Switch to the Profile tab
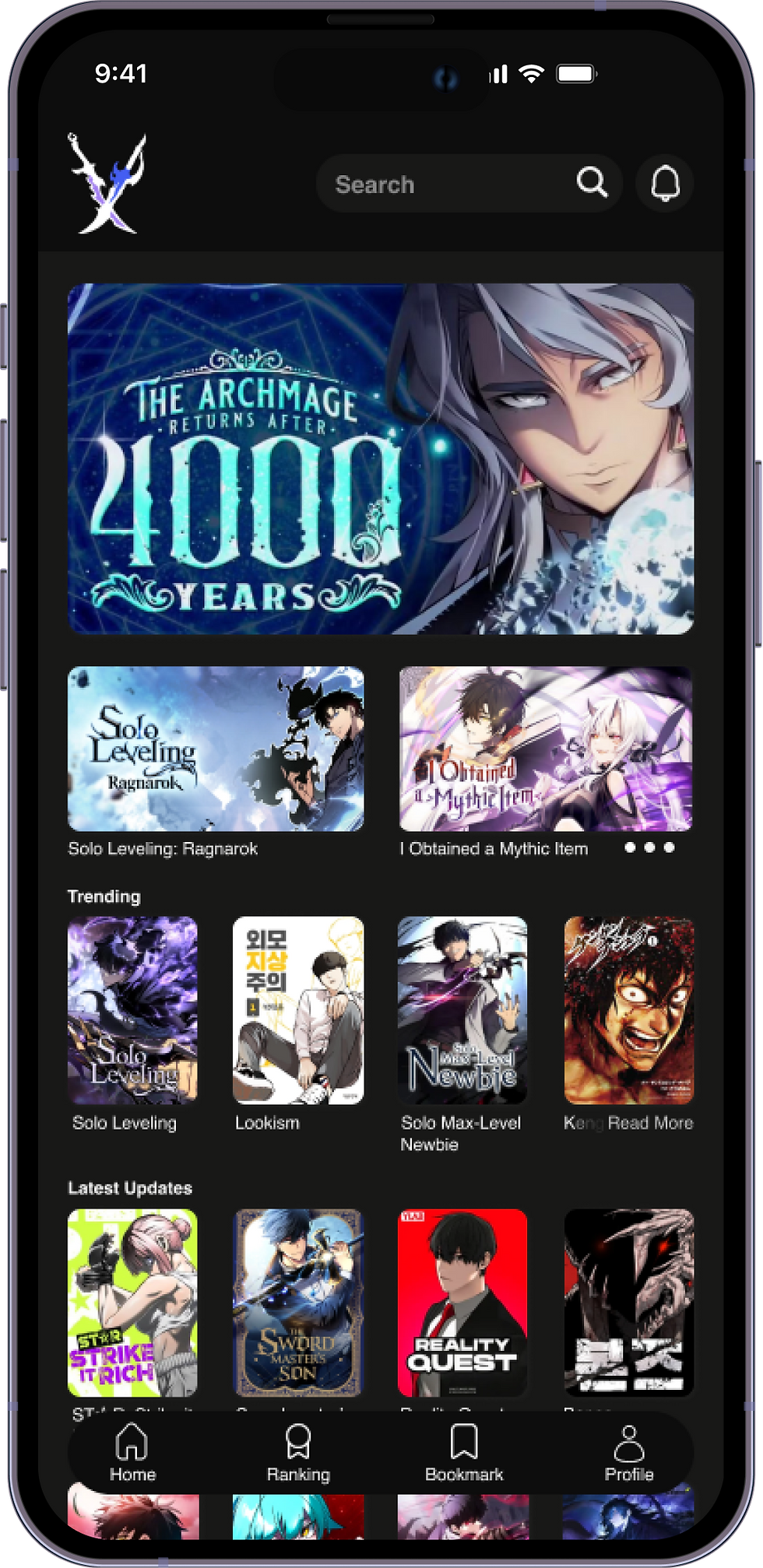Viewport: 763px width, 1568px height. (x=628, y=1452)
